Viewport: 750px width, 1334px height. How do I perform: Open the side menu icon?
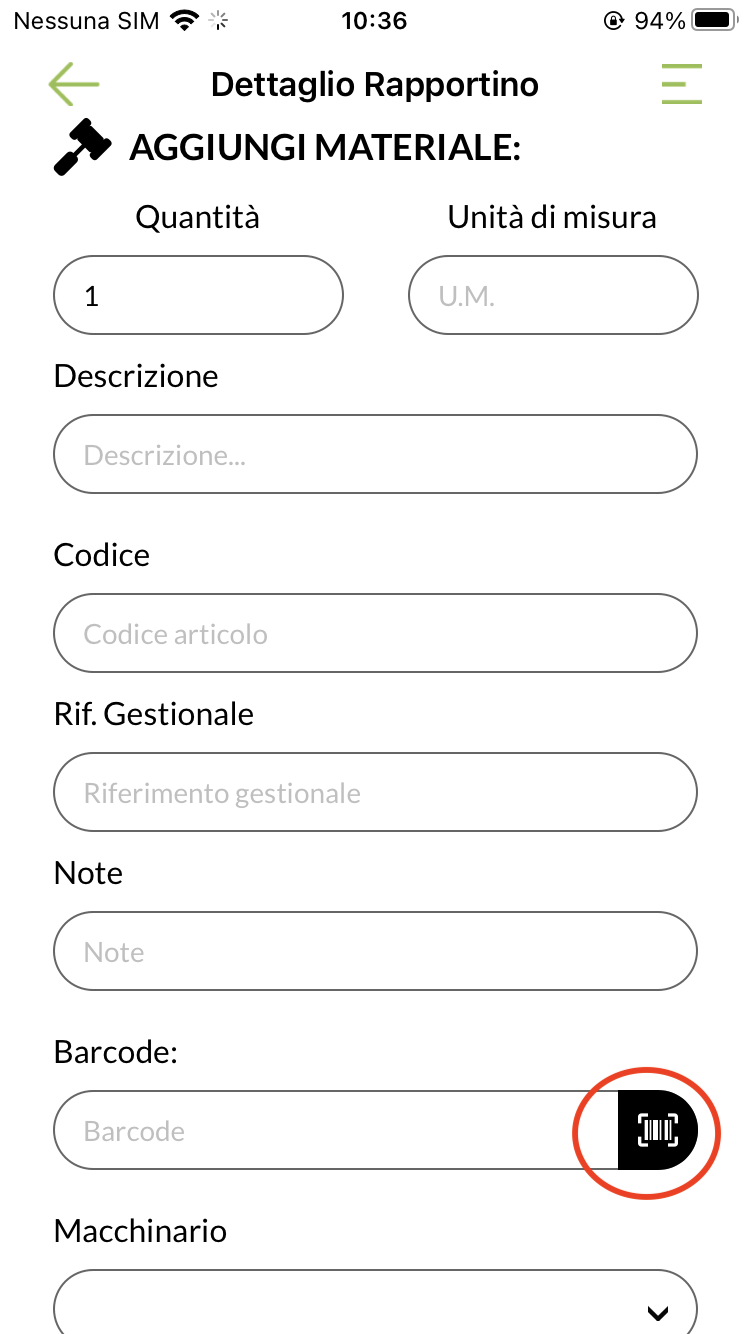pyautogui.click(x=681, y=84)
